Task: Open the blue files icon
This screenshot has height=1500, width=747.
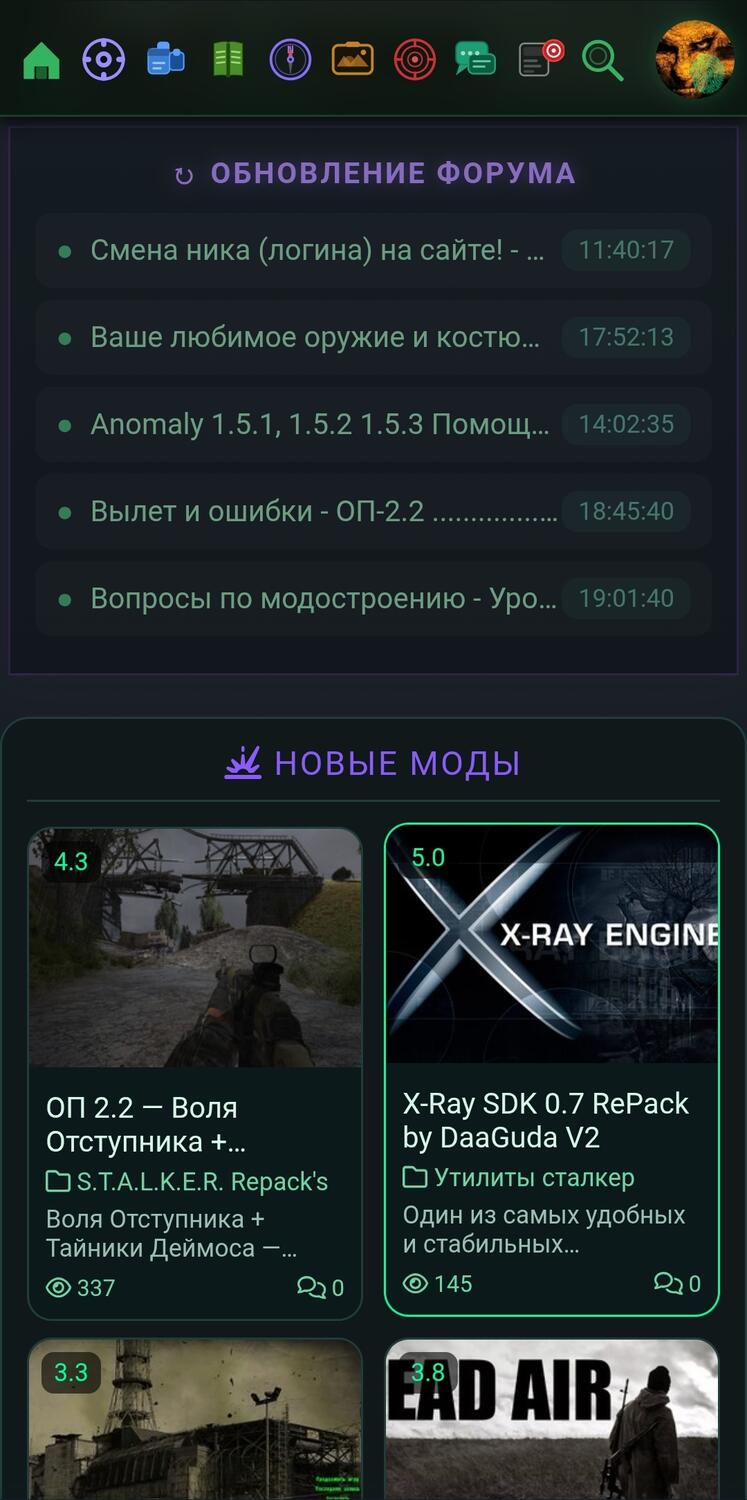Action: pyautogui.click(x=166, y=60)
